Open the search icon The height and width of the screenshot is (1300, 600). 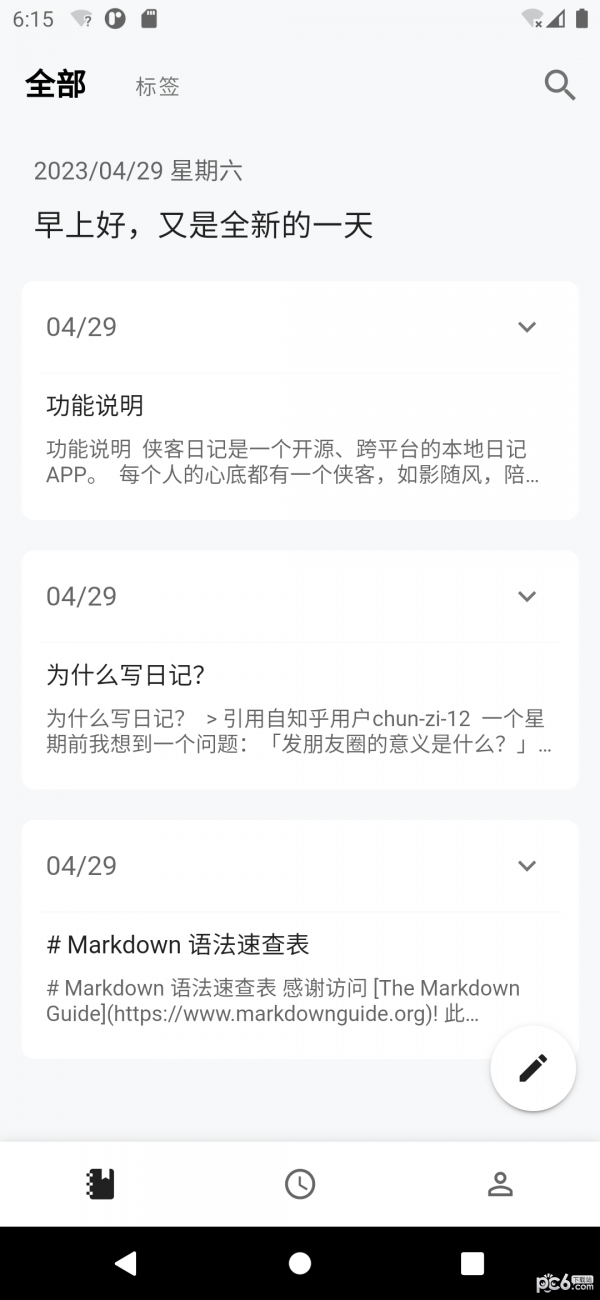coord(560,86)
